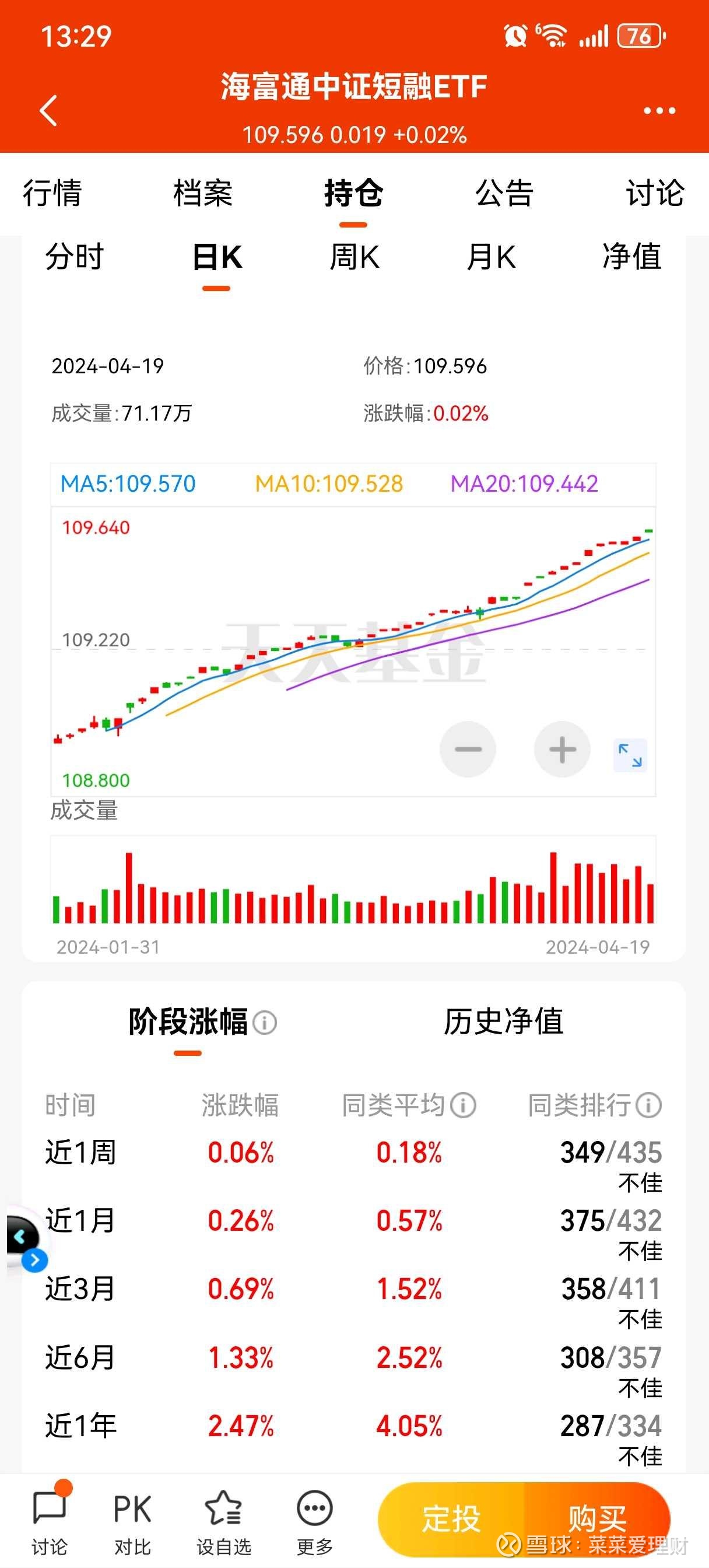Image resolution: width=709 pixels, height=1568 pixels.
Task: Zoom out of K-line chart with minus icon
Action: 468,750
